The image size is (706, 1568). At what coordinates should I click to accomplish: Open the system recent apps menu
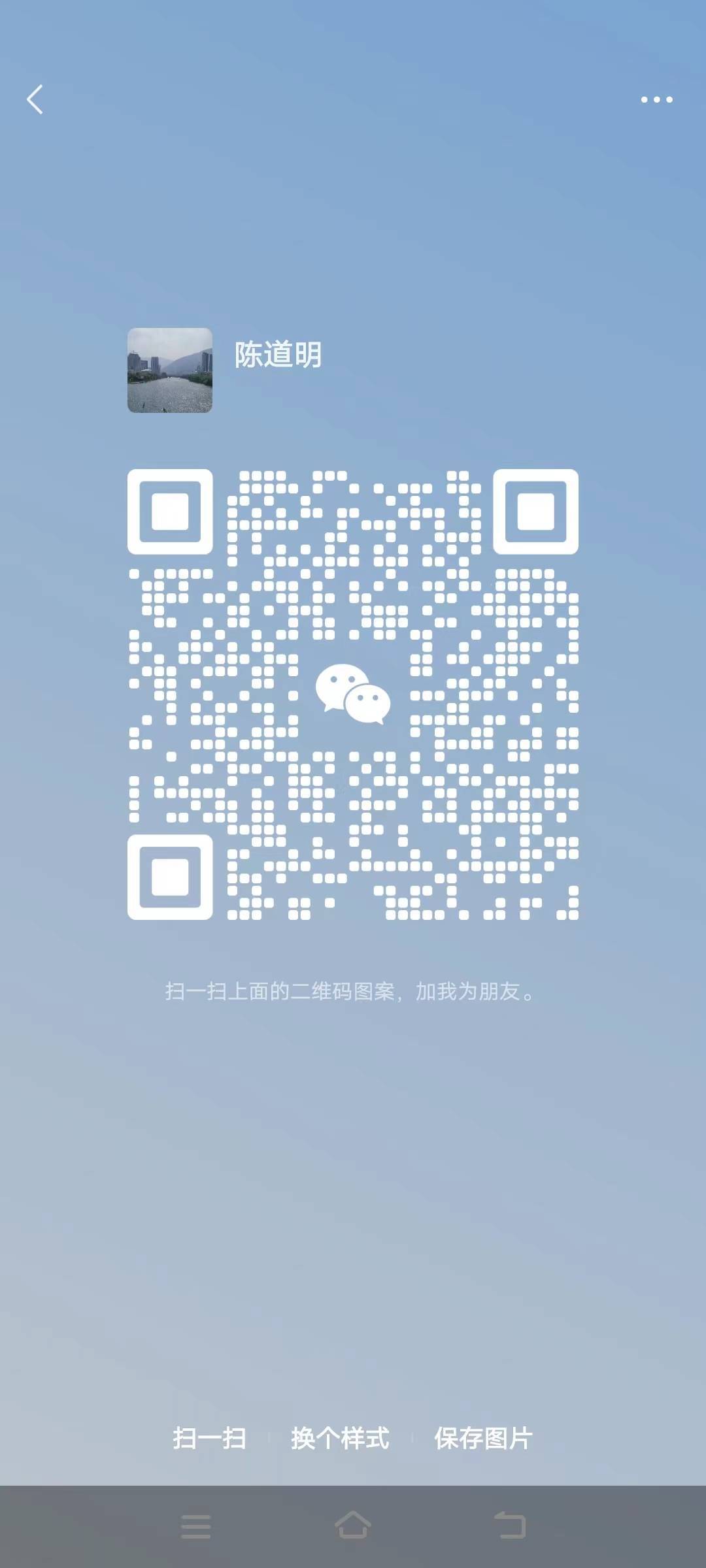click(x=195, y=1527)
